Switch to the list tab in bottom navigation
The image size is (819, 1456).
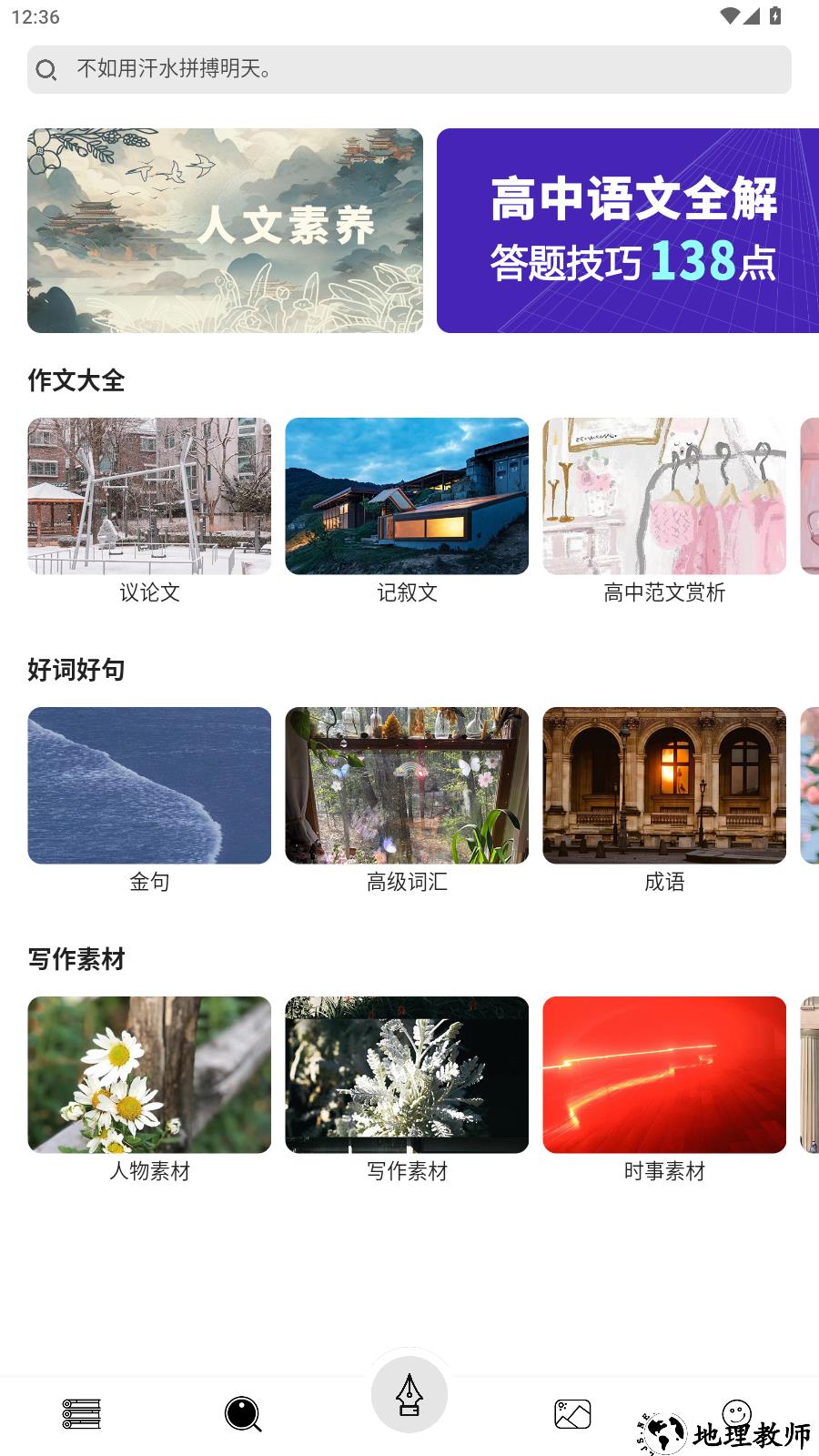point(81,1414)
